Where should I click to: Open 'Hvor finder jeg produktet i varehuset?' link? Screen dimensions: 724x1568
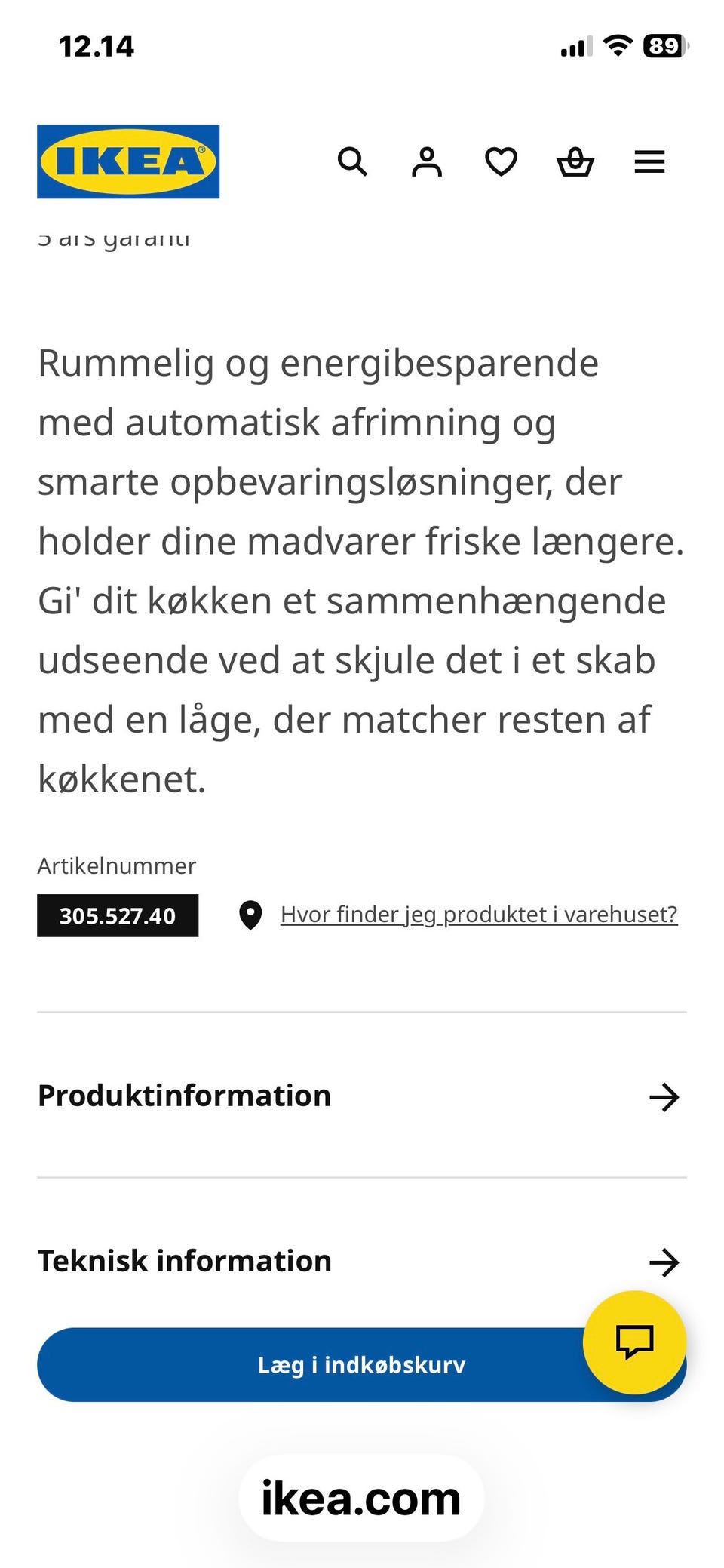click(x=480, y=914)
